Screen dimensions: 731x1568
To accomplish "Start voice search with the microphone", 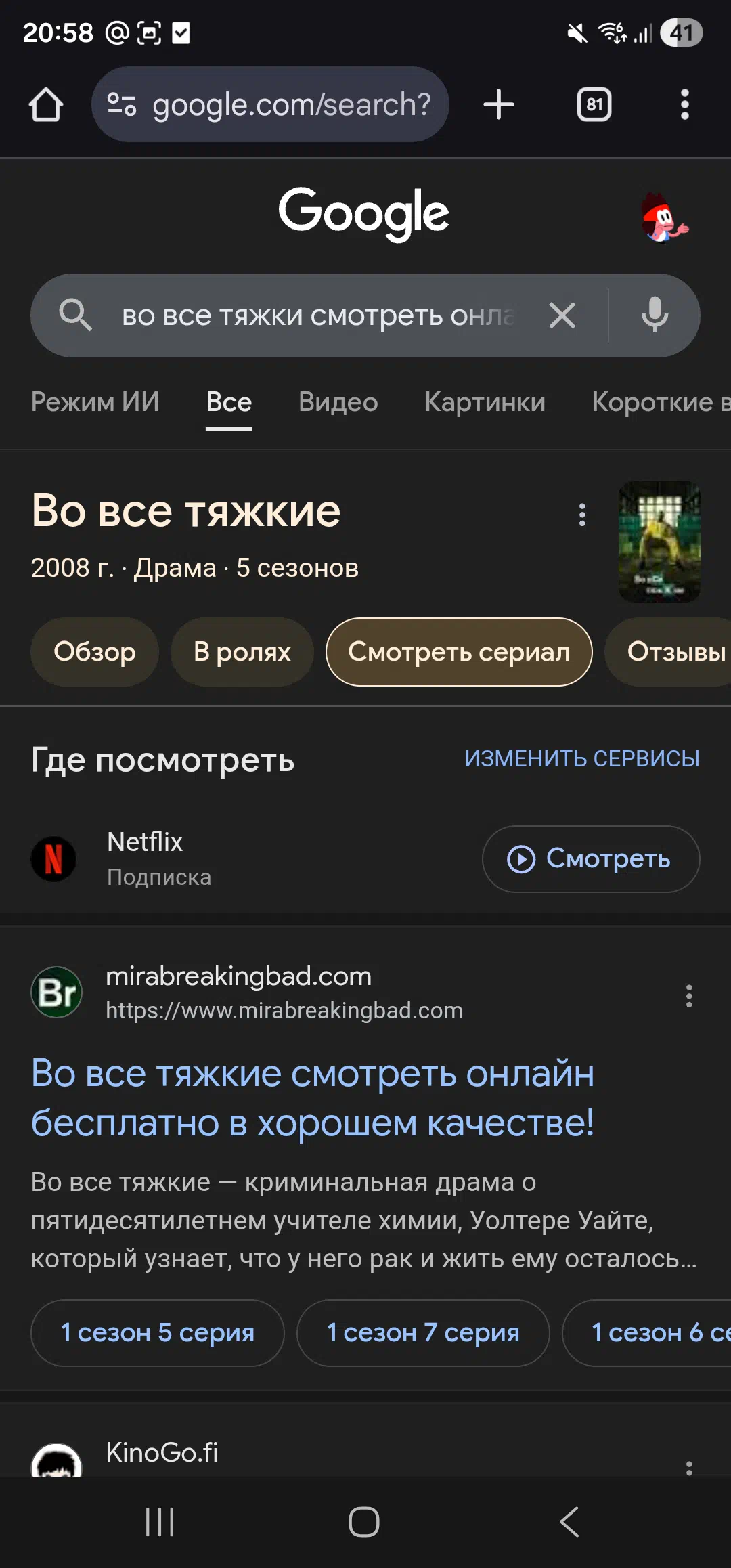I will click(x=655, y=315).
